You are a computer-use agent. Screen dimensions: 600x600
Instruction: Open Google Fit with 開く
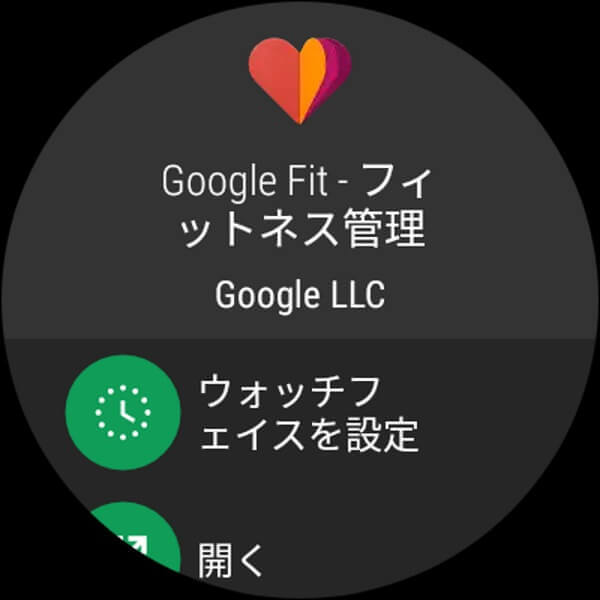(230, 558)
